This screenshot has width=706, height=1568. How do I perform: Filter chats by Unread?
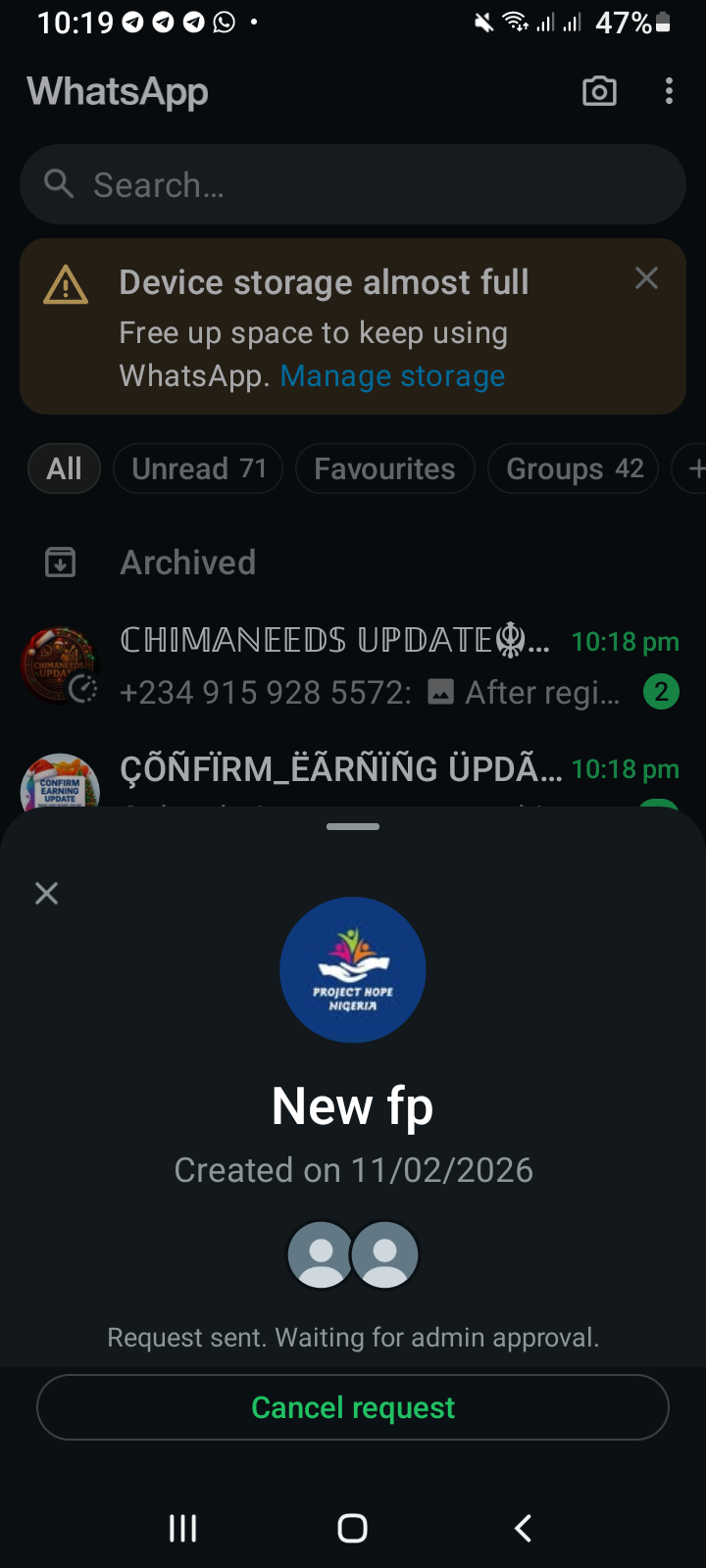pos(198,468)
